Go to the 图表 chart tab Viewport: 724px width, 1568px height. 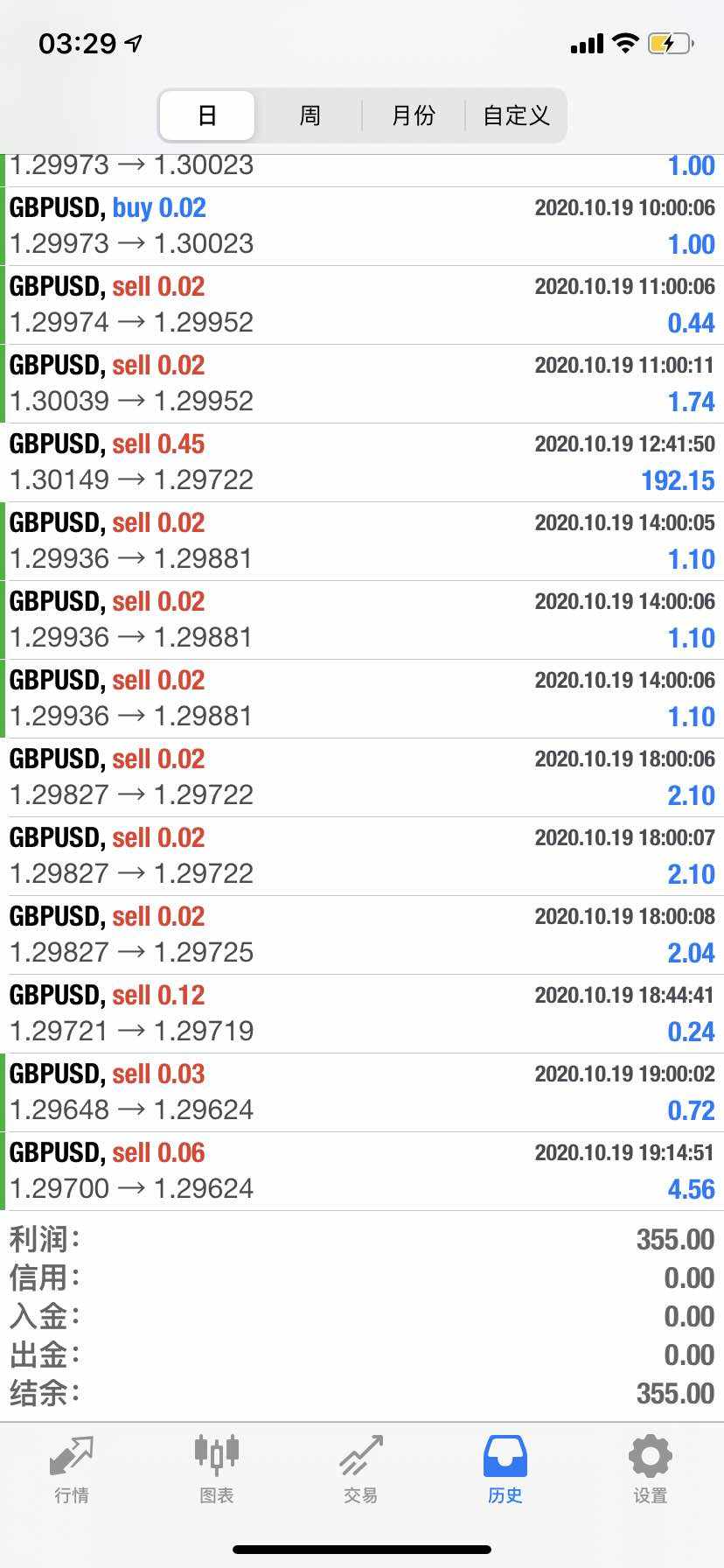tap(216, 1470)
